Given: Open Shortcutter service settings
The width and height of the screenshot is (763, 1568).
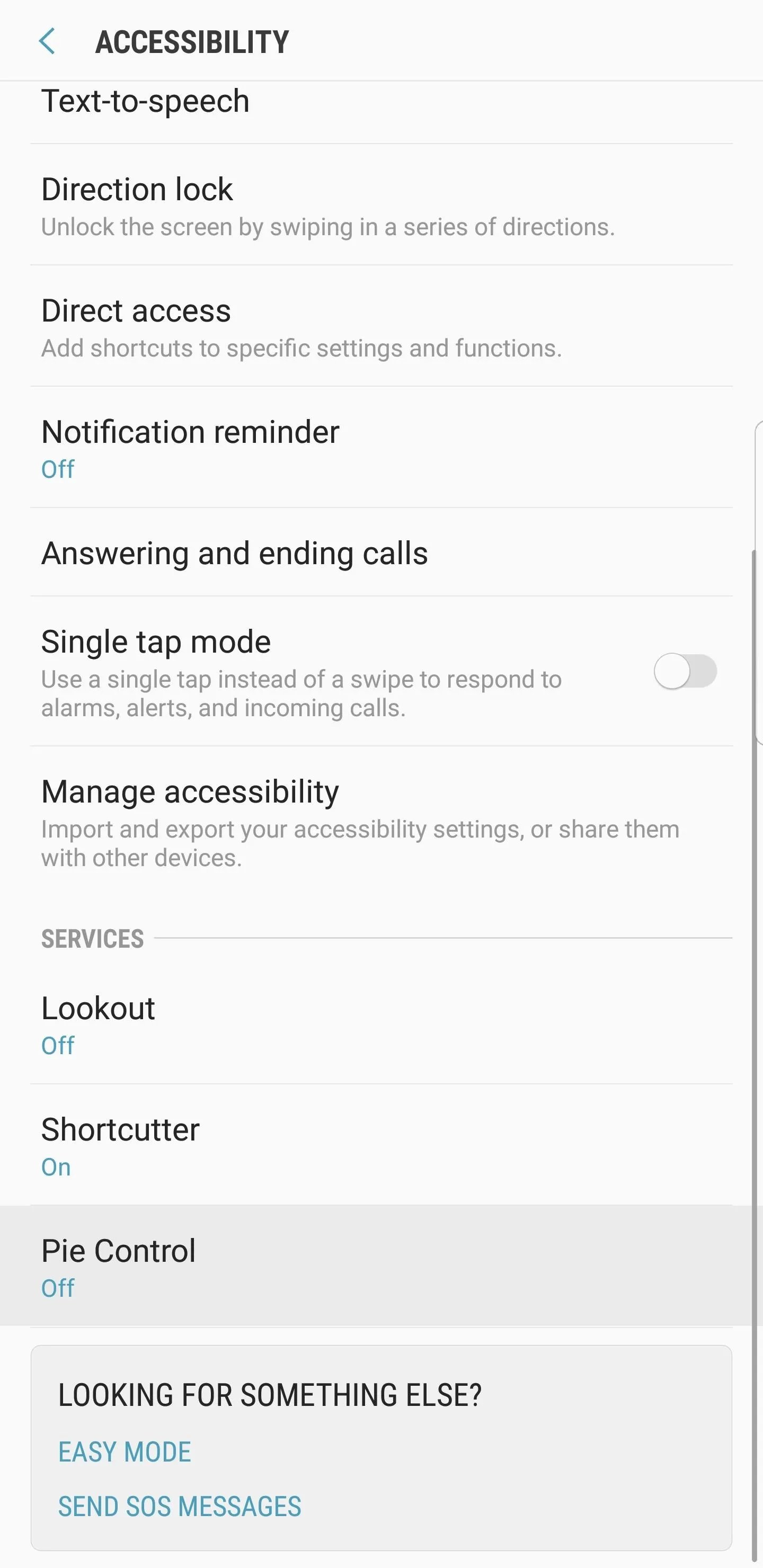Looking at the screenshot, I should 381,1145.
